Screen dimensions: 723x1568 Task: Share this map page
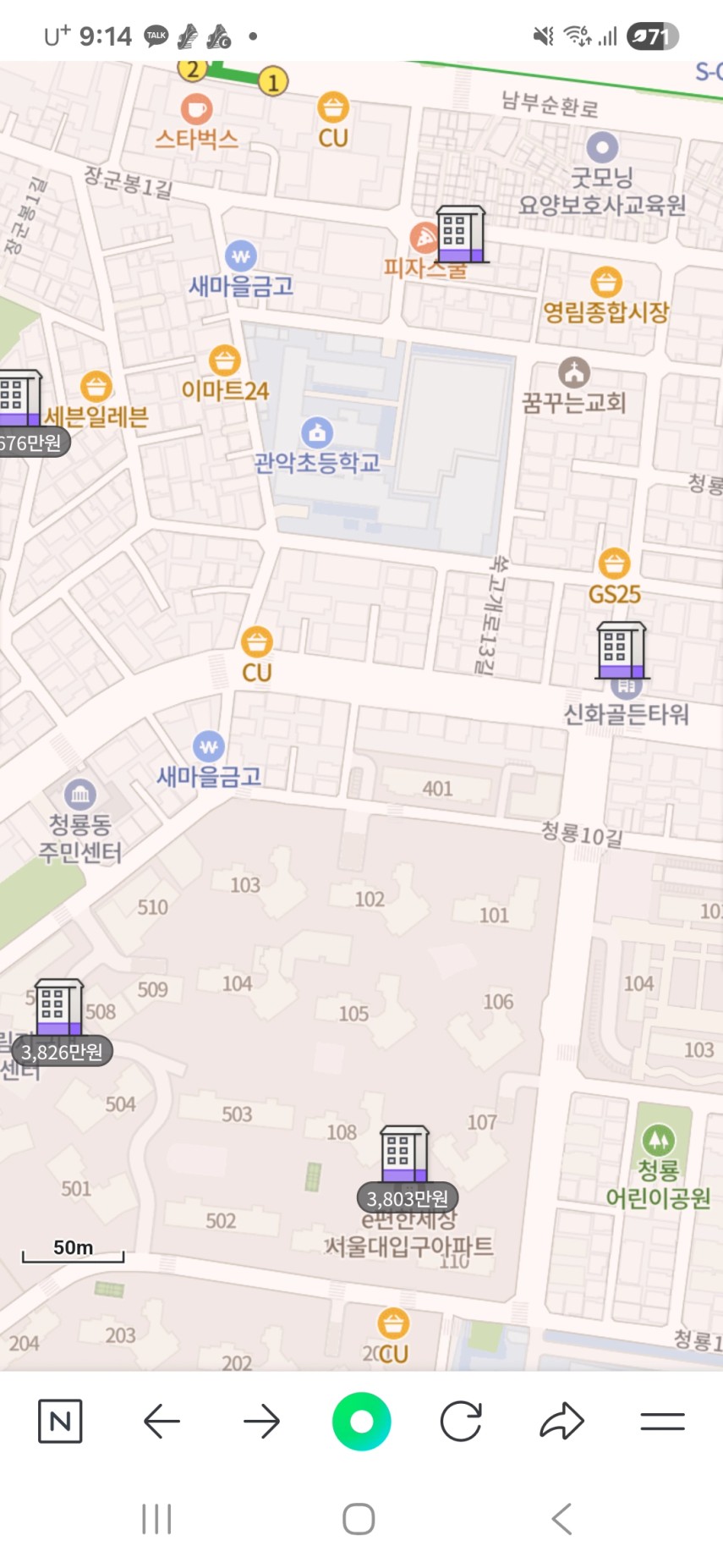pyautogui.click(x=561, y=1421)
